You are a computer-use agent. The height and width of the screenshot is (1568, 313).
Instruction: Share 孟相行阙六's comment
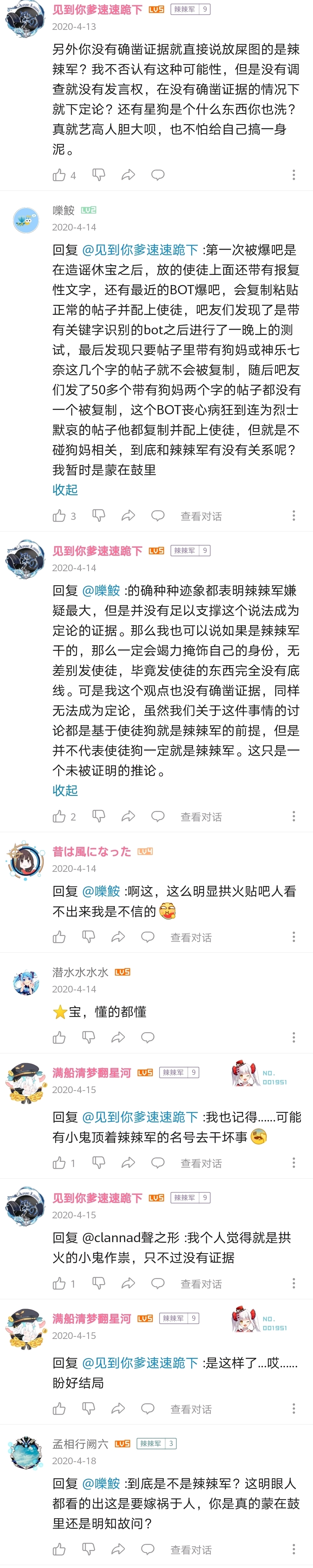(118, 1549)
